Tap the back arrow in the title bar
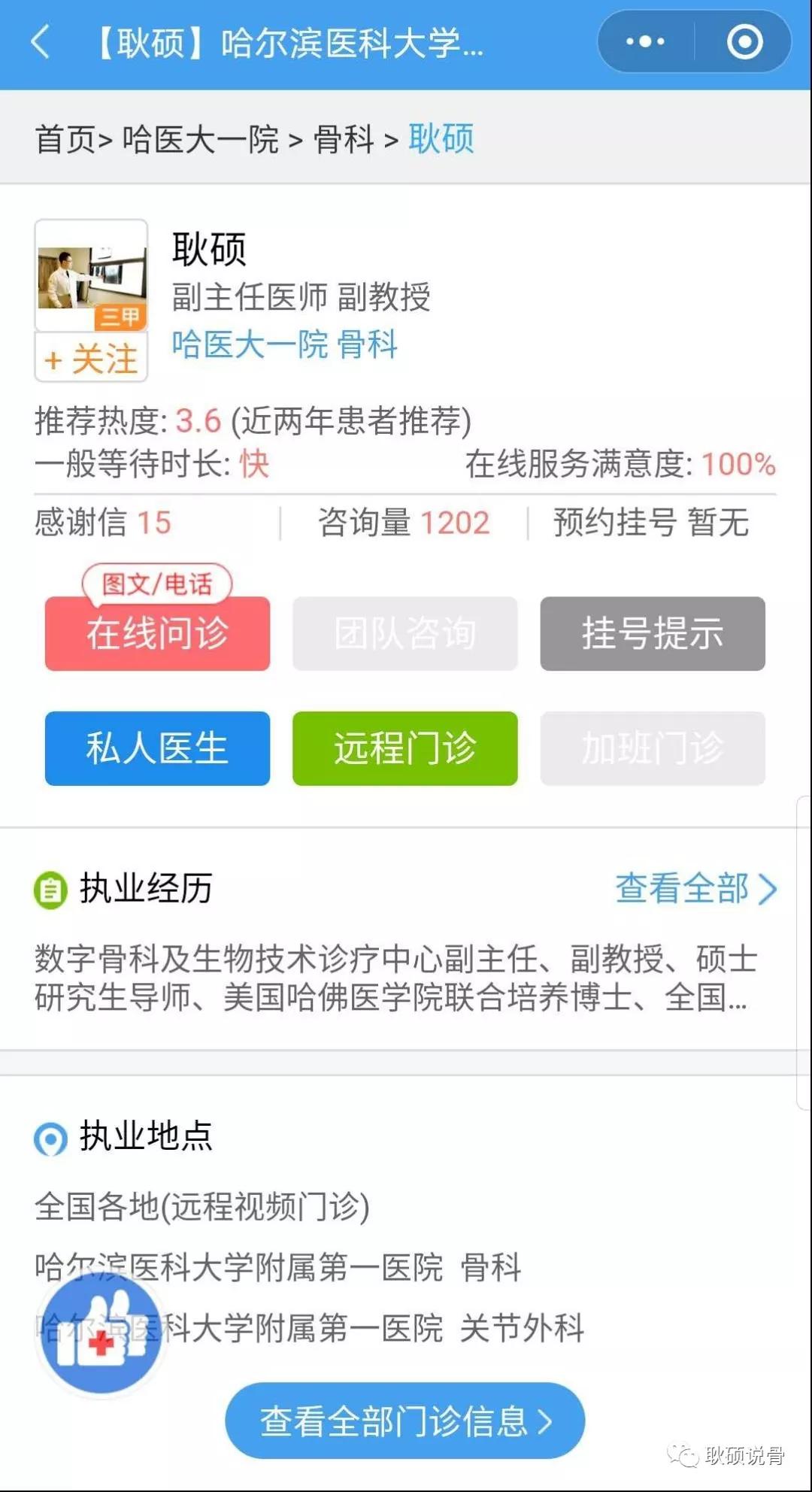 tap(39, 43)
